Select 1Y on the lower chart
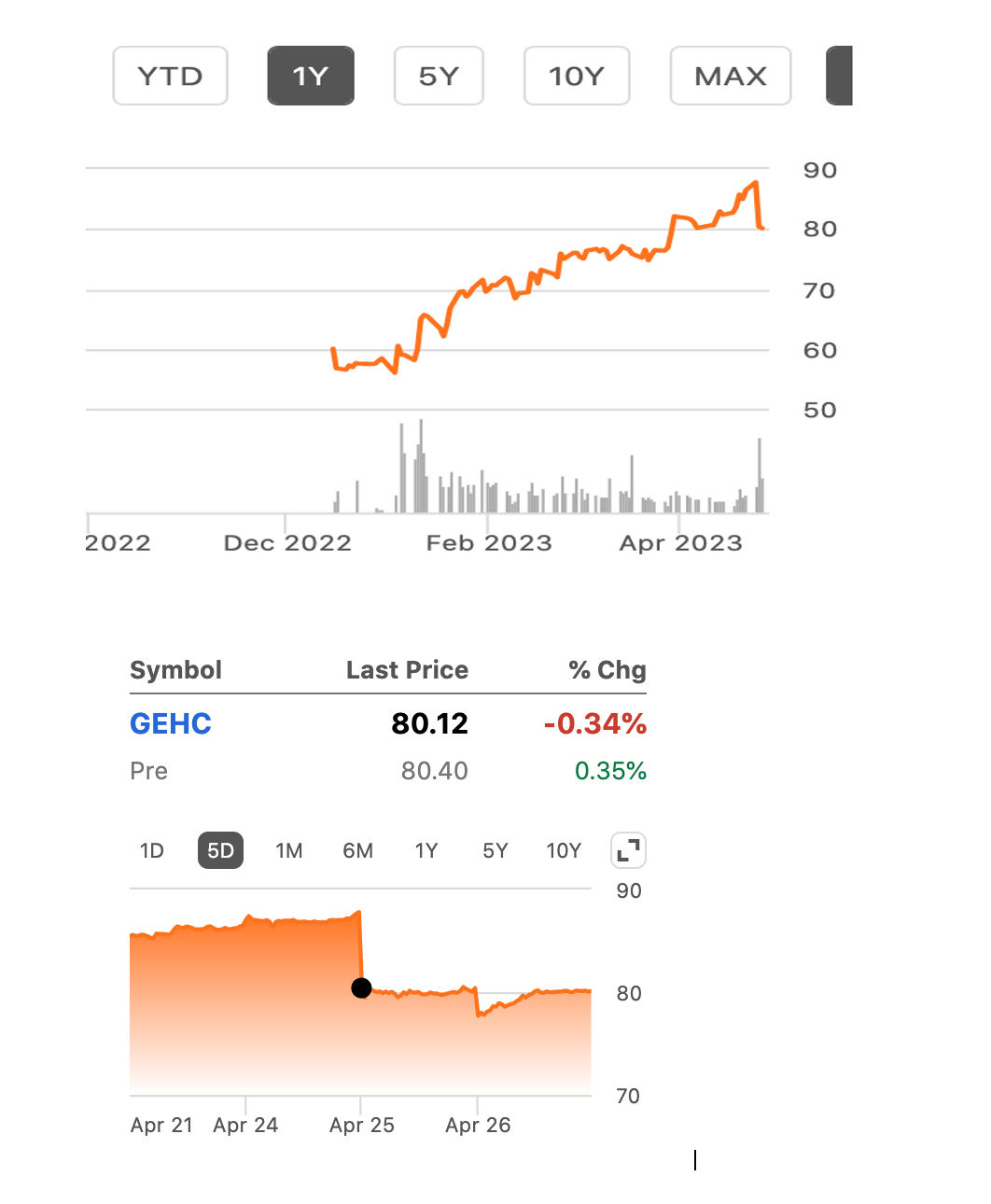 point(426,850)
